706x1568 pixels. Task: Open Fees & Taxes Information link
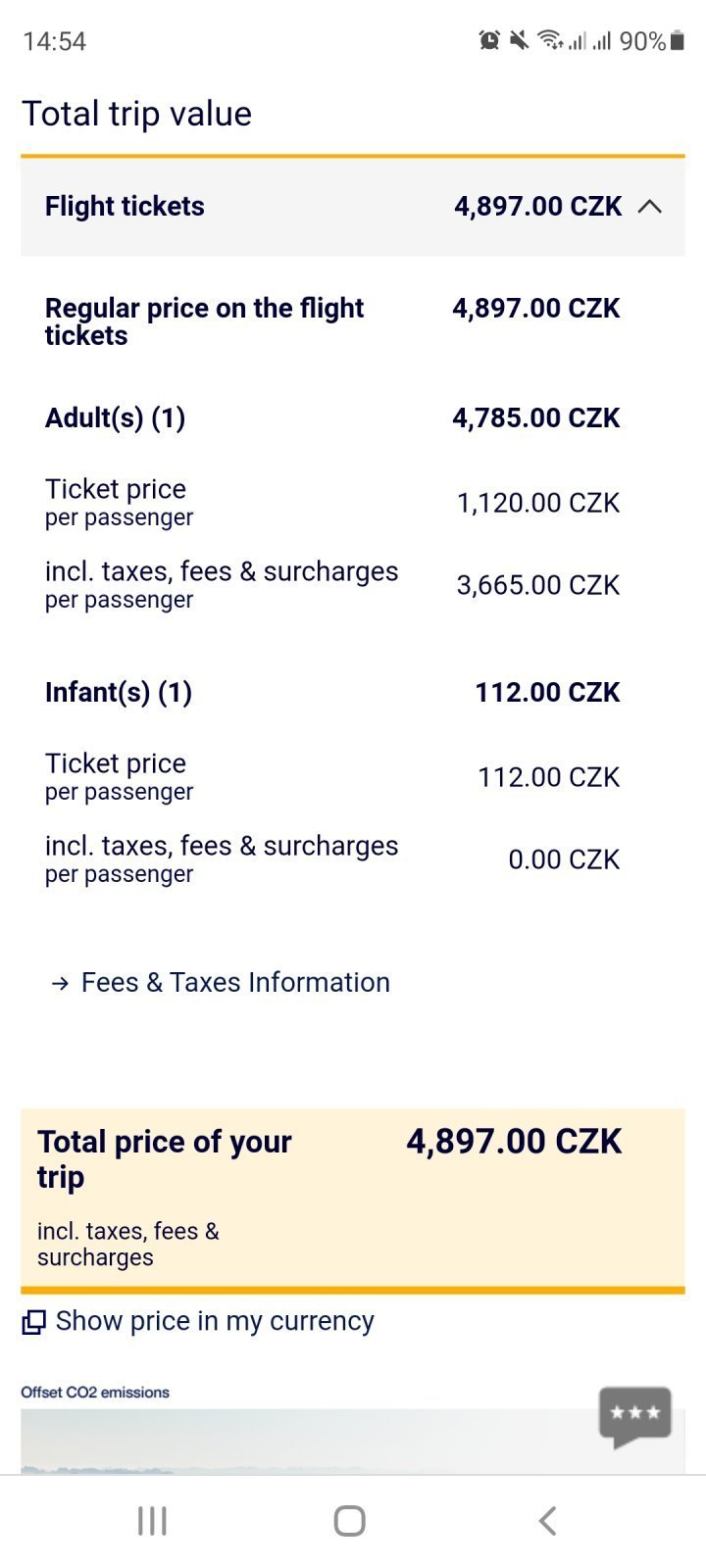coord(234,982)
